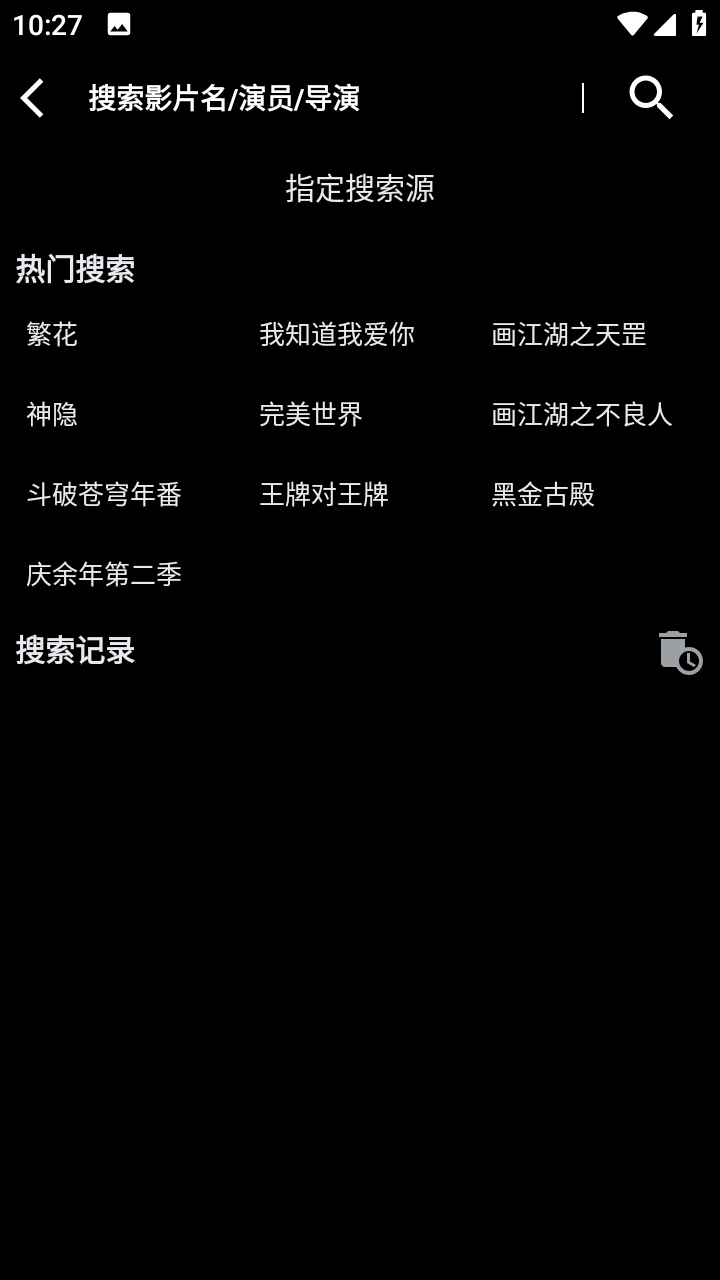Search for hot keyword 繁花
Screen dimensions: 720x1280
[52, 334]
